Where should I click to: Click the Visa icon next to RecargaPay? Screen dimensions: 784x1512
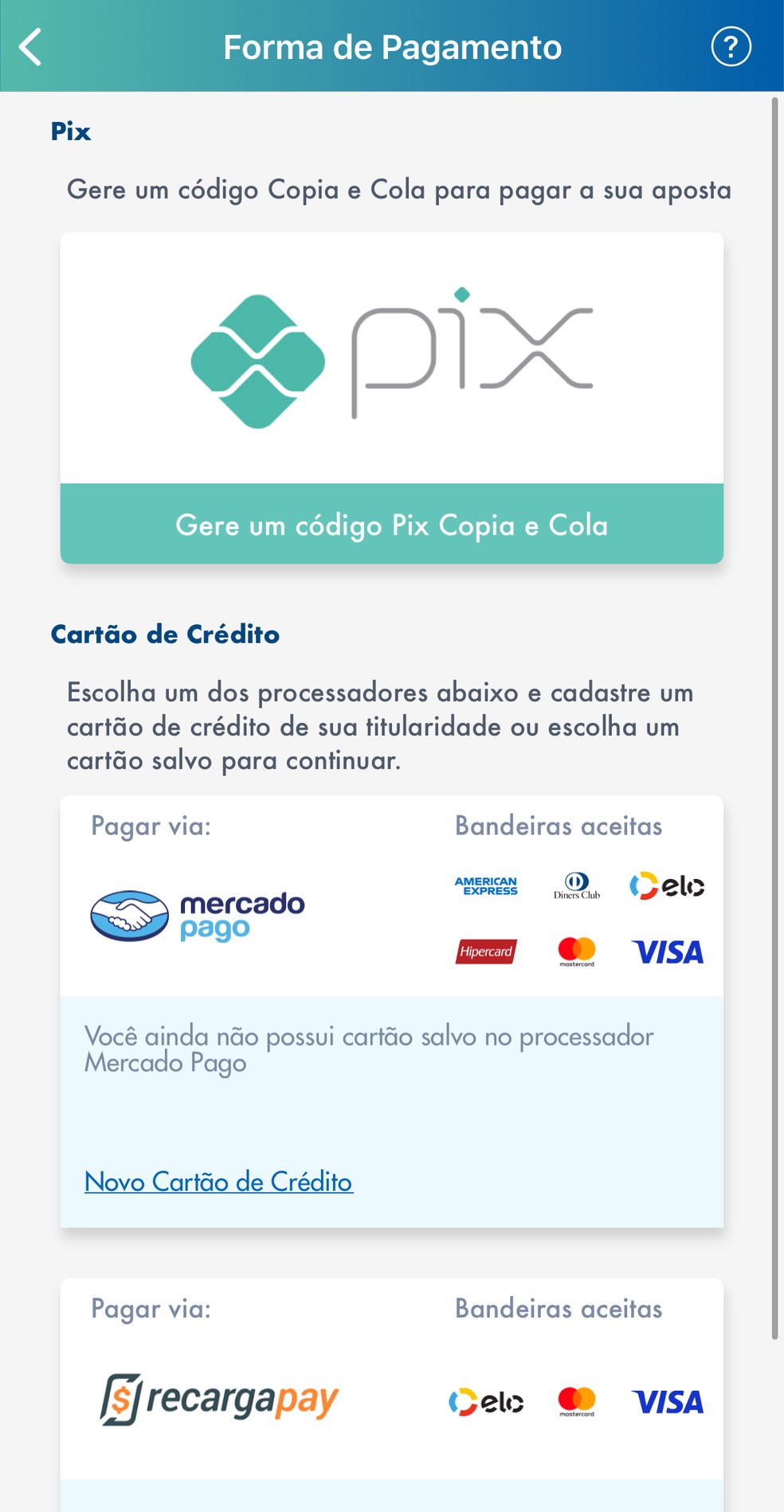[668, 1400]
